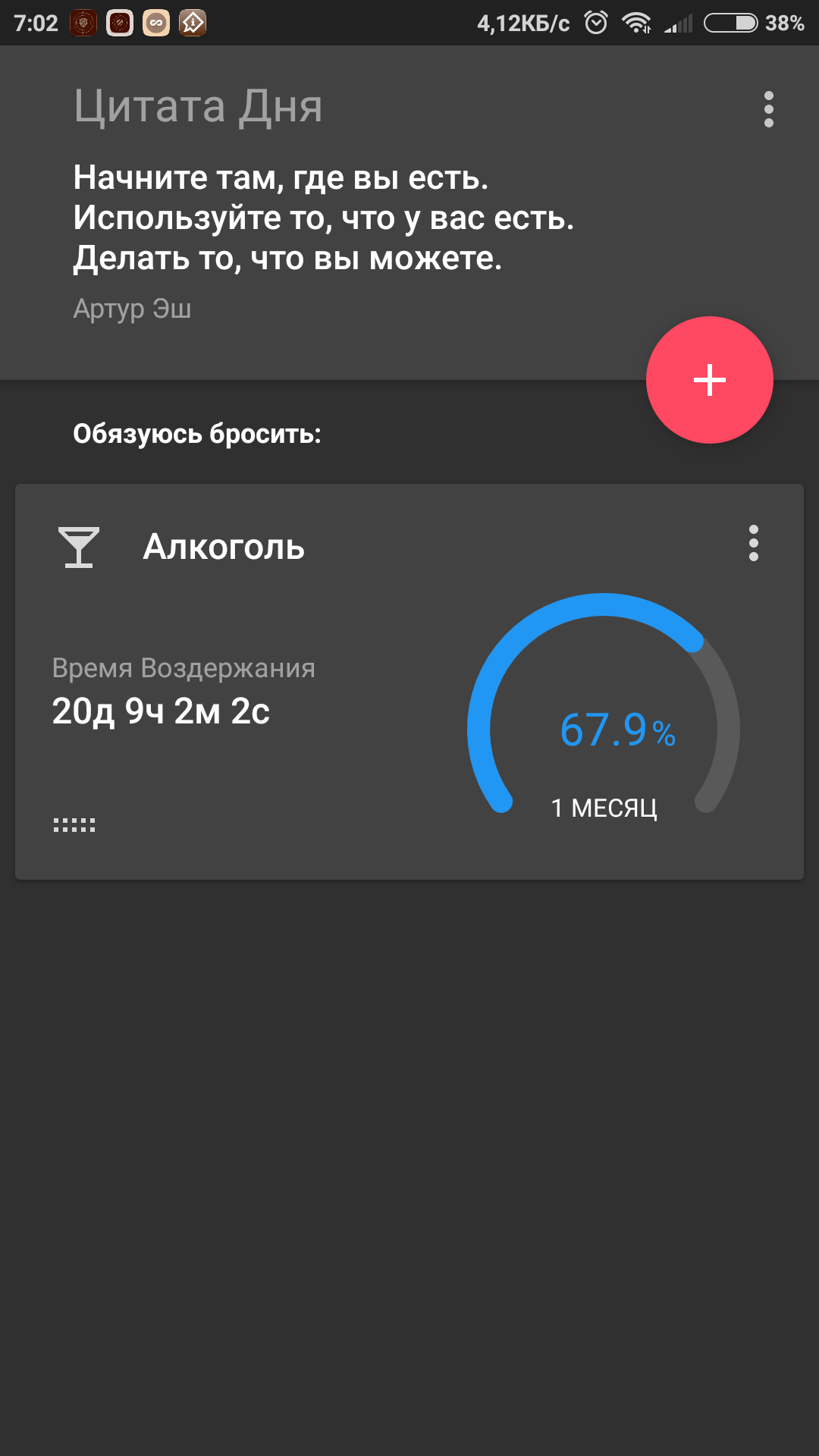Add a new habit with the plus button

tap(709, 380)
